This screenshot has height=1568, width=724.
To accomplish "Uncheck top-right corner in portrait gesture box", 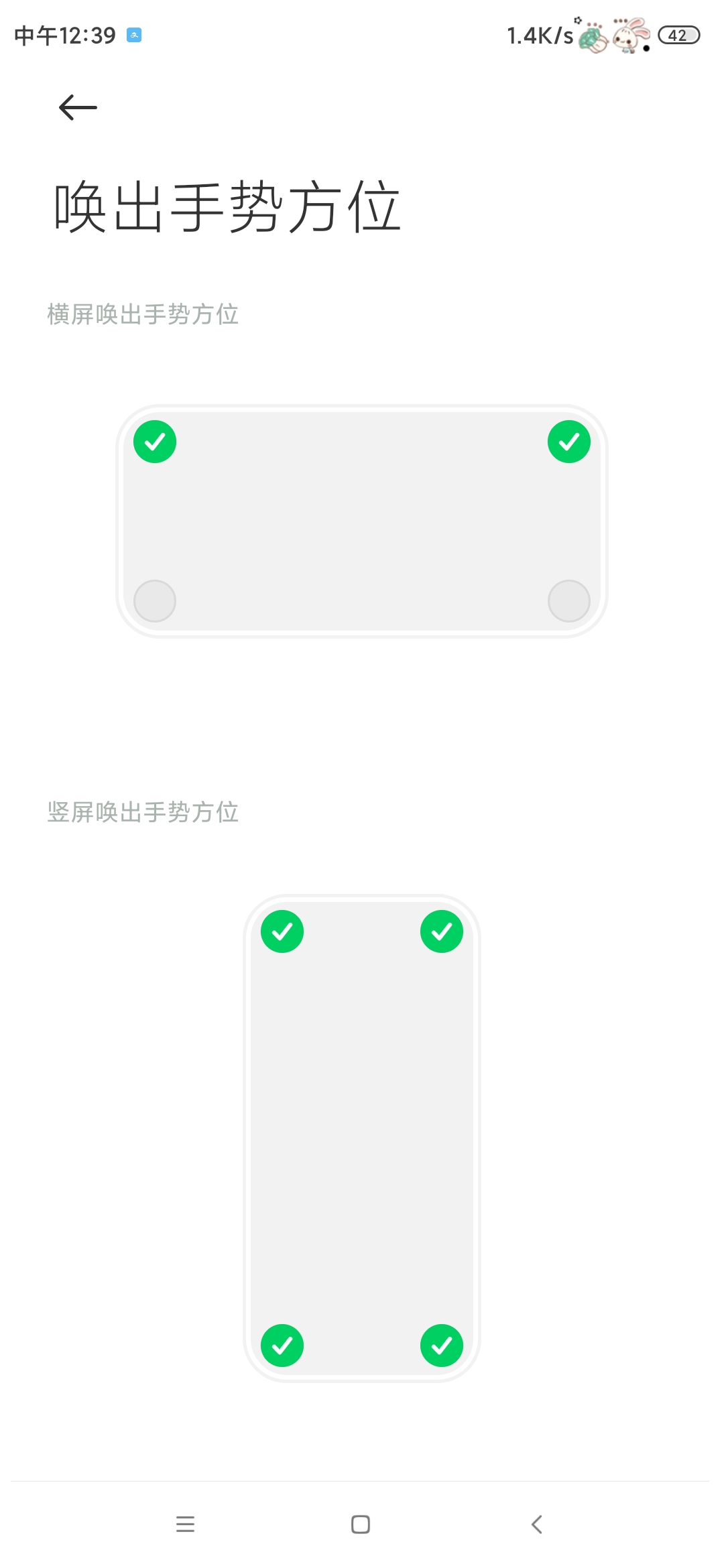I will (441, 931).
